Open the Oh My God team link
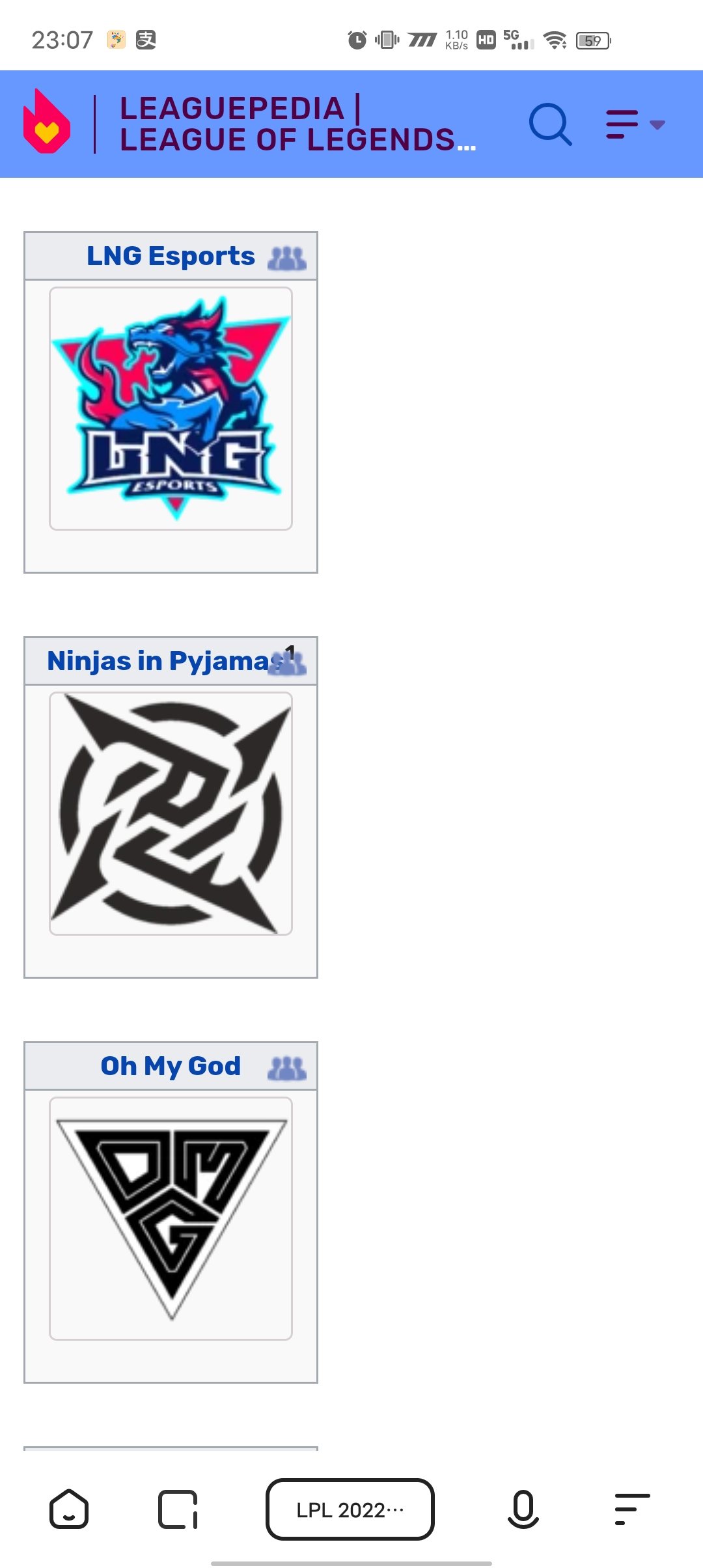This screenshot has height=1568, width=703. coord(171,1066)
